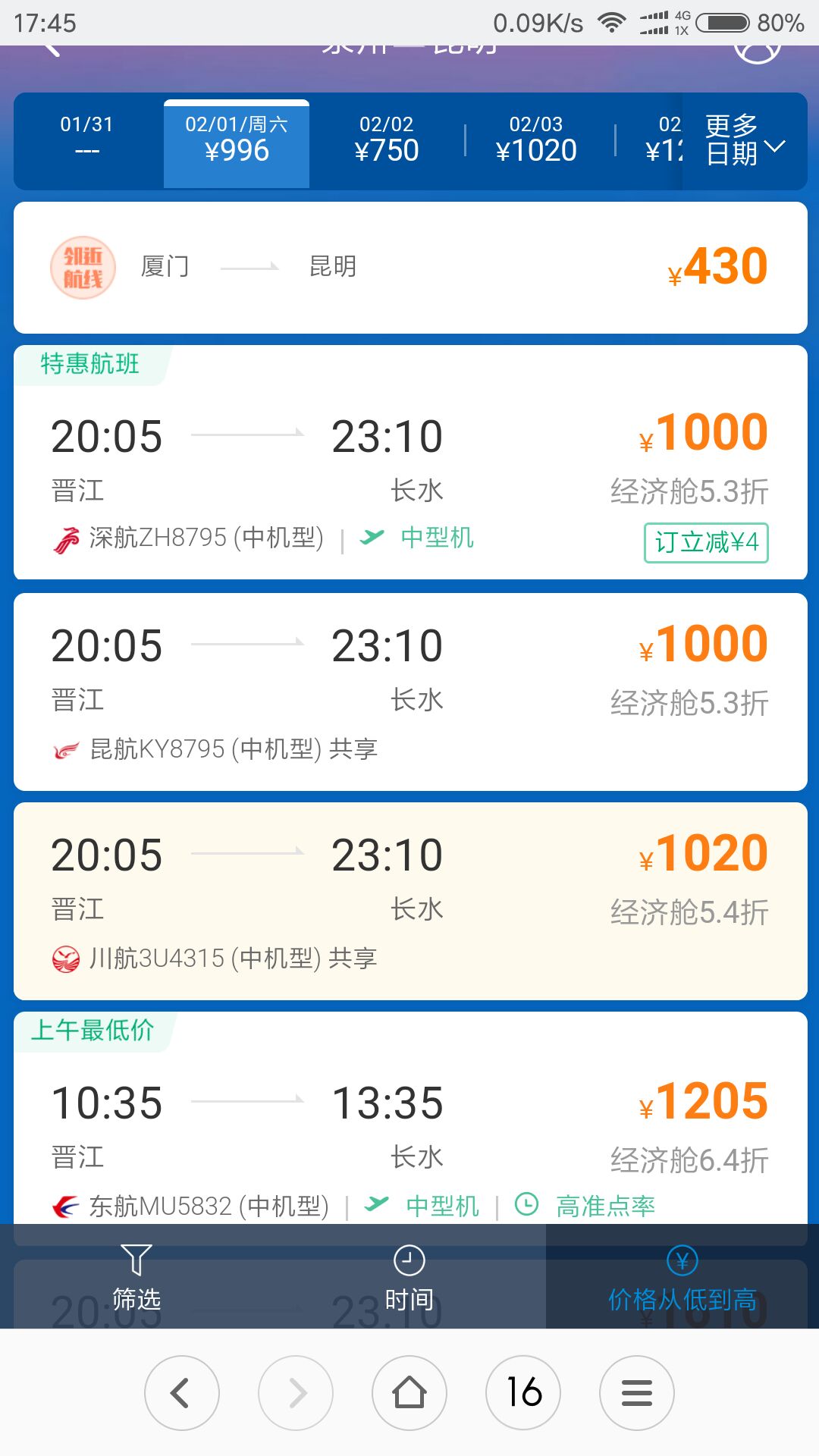Go back in browser navigation bar
The height and width of the screenshot is (1456, 819).
(x=182, y=1393)
